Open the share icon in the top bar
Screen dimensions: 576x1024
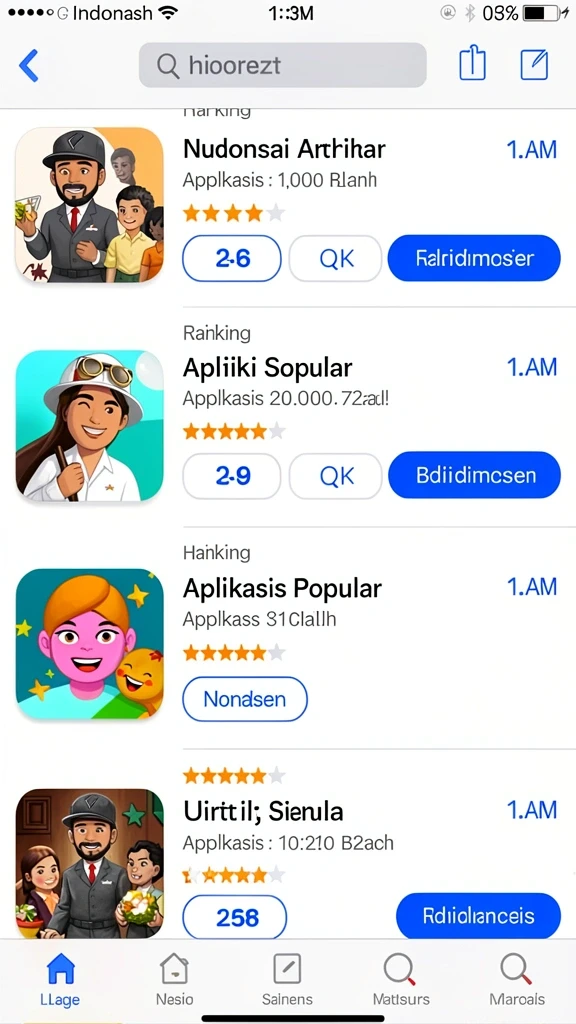pos(472,64)
